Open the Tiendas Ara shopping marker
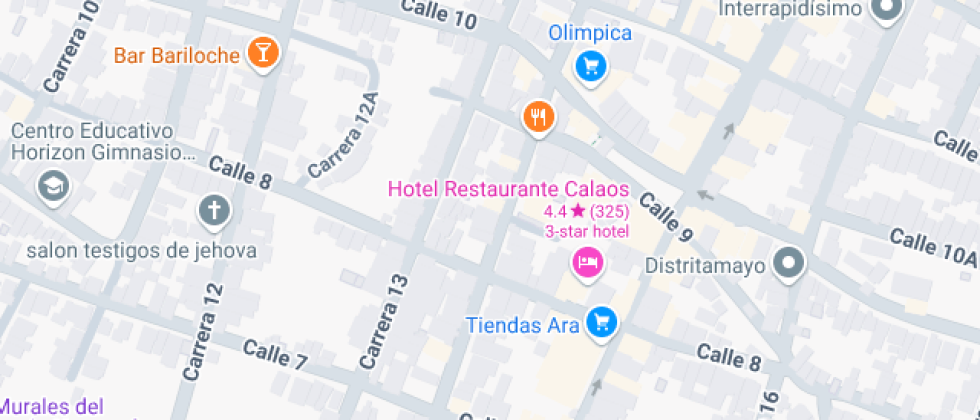 pos(601,322)
